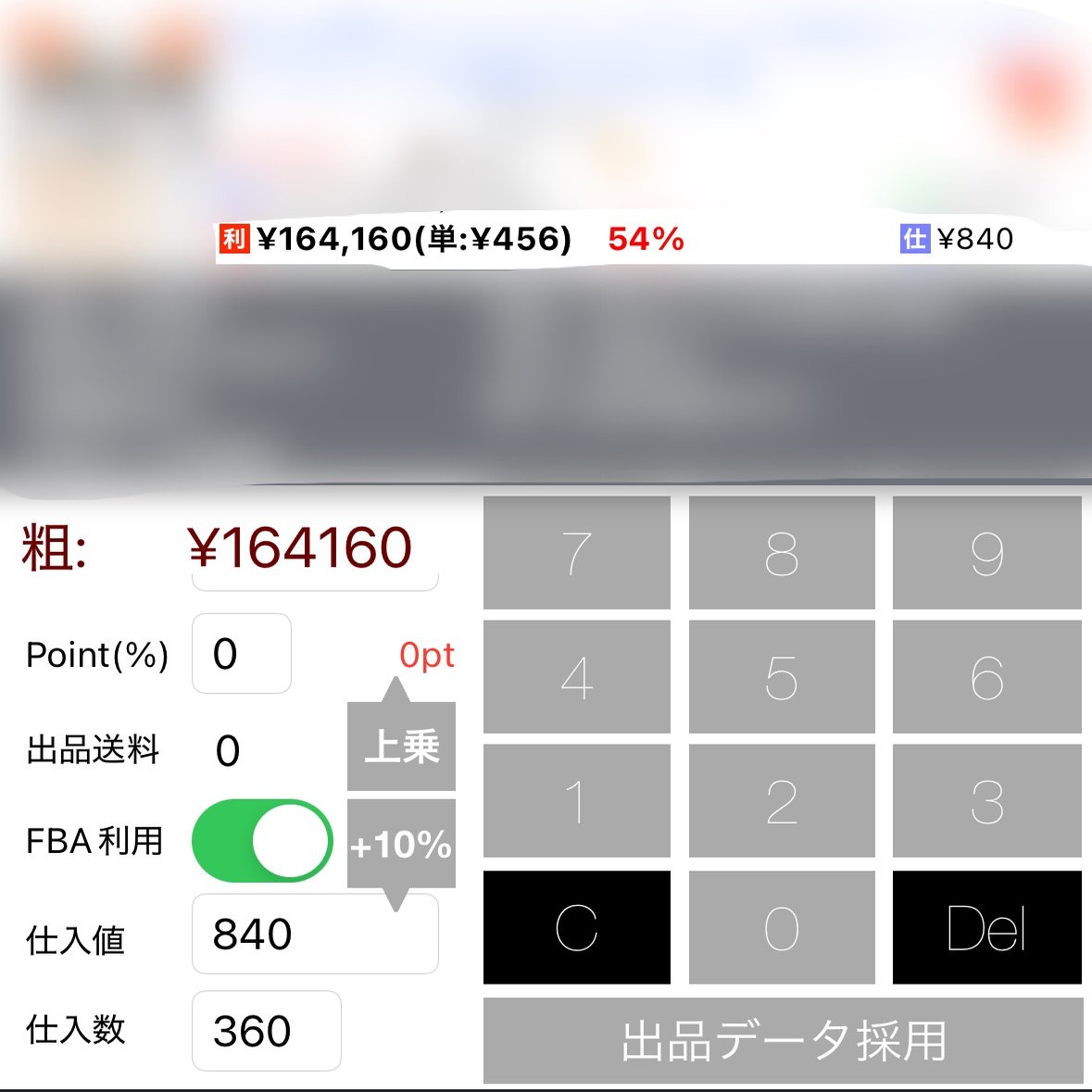This screenshot has height=1092, width=1092.
Task: Clear the value with the C key
Action: pos(576,927)
